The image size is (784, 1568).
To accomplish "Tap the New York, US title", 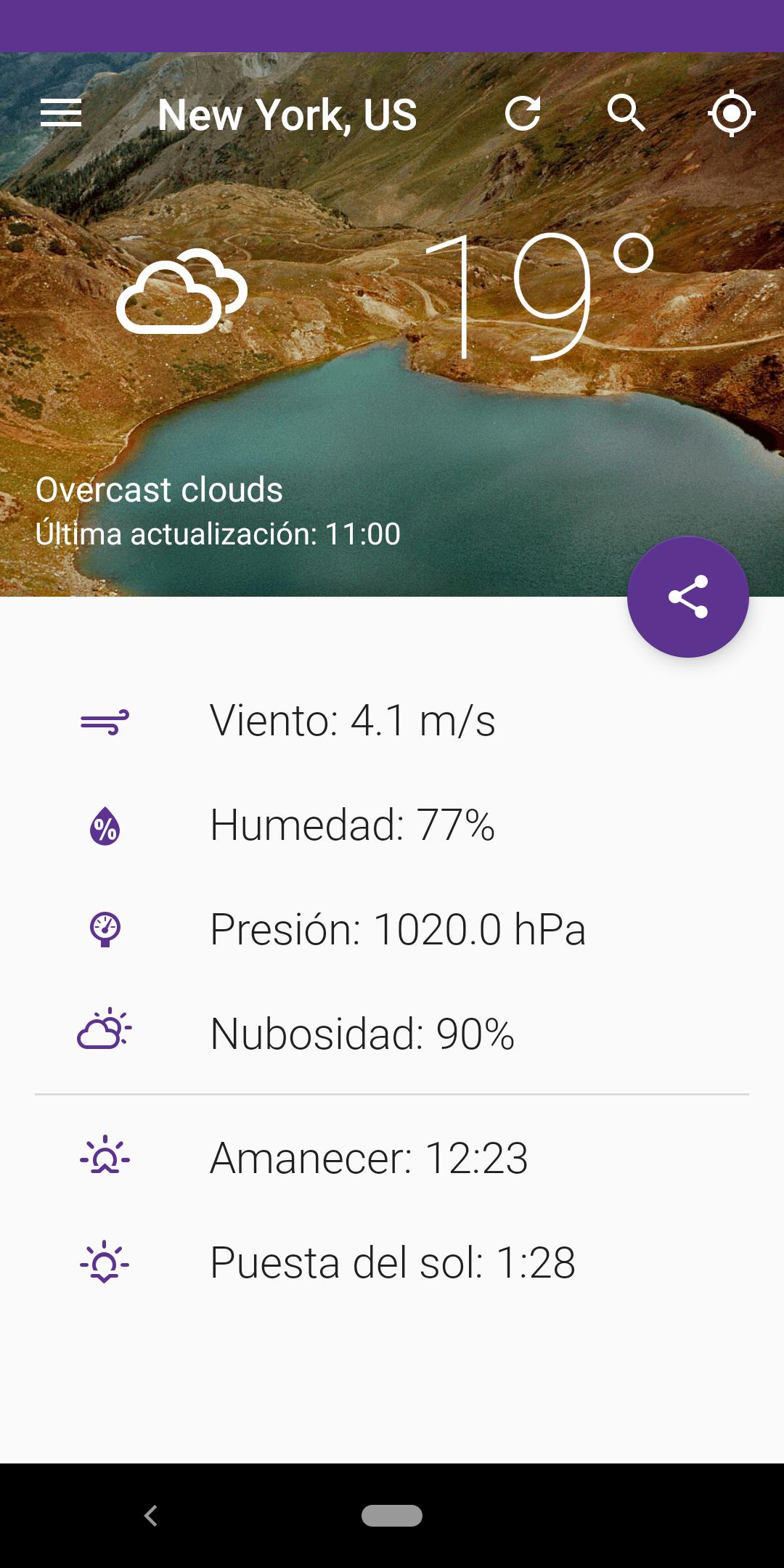I will [x=287, y=113].
